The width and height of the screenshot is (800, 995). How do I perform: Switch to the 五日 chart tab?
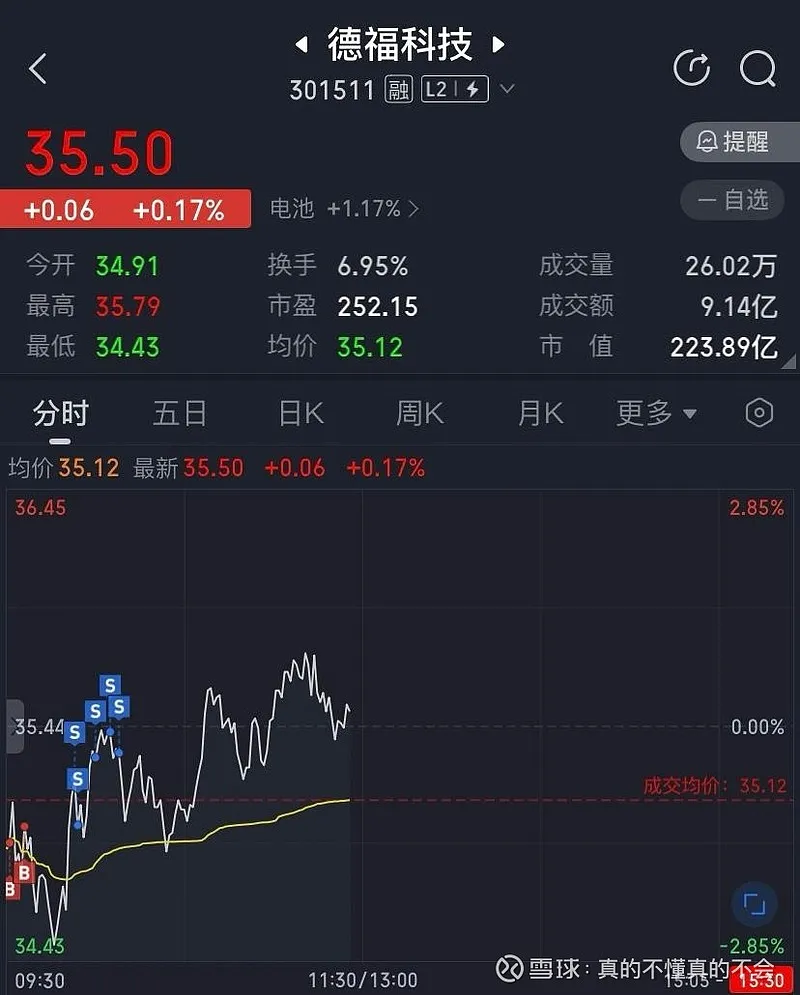[180, 413]
